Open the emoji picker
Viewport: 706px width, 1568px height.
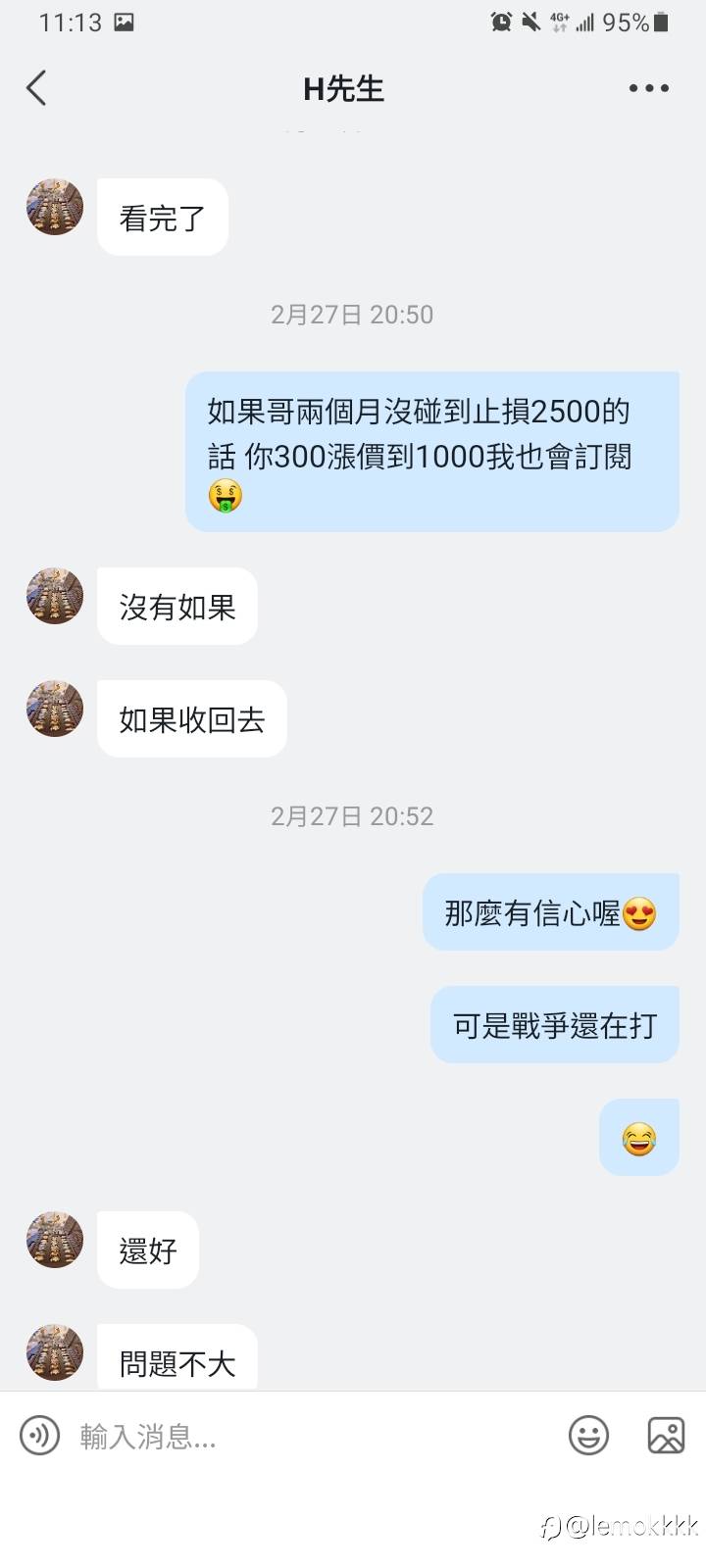(x=588, y=1435)
